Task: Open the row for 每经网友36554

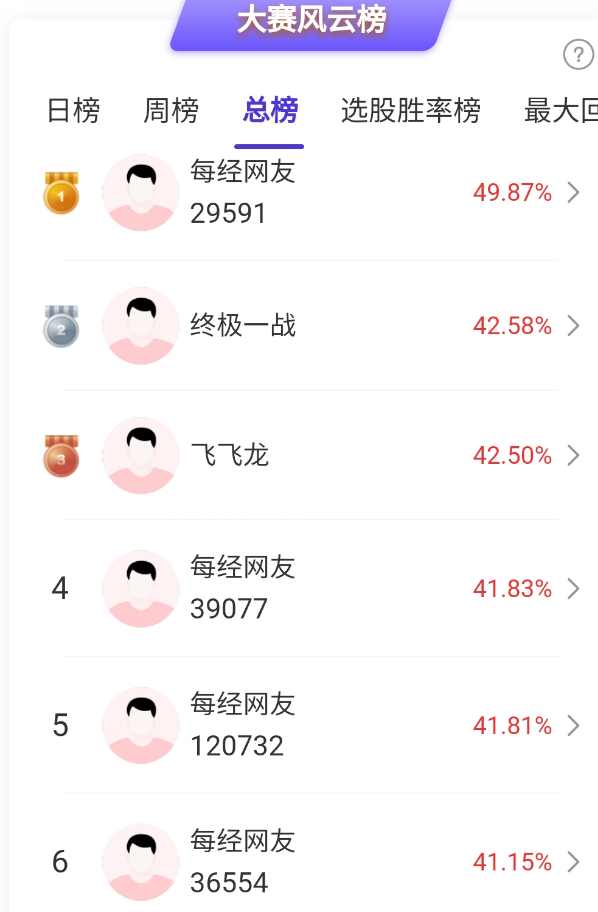Action: [x=311, y=862]
